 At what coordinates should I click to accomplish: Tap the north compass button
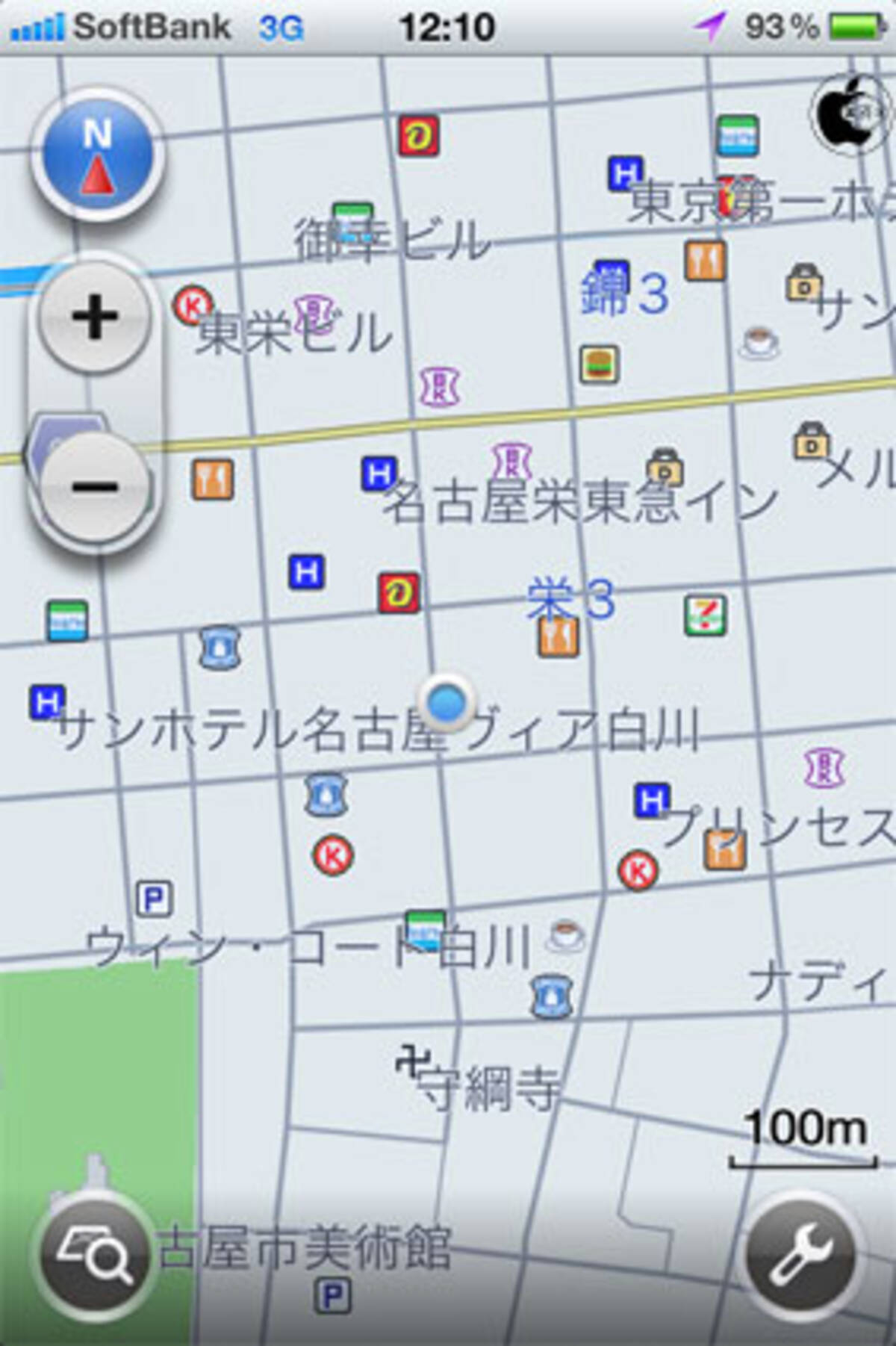[97, 155]
